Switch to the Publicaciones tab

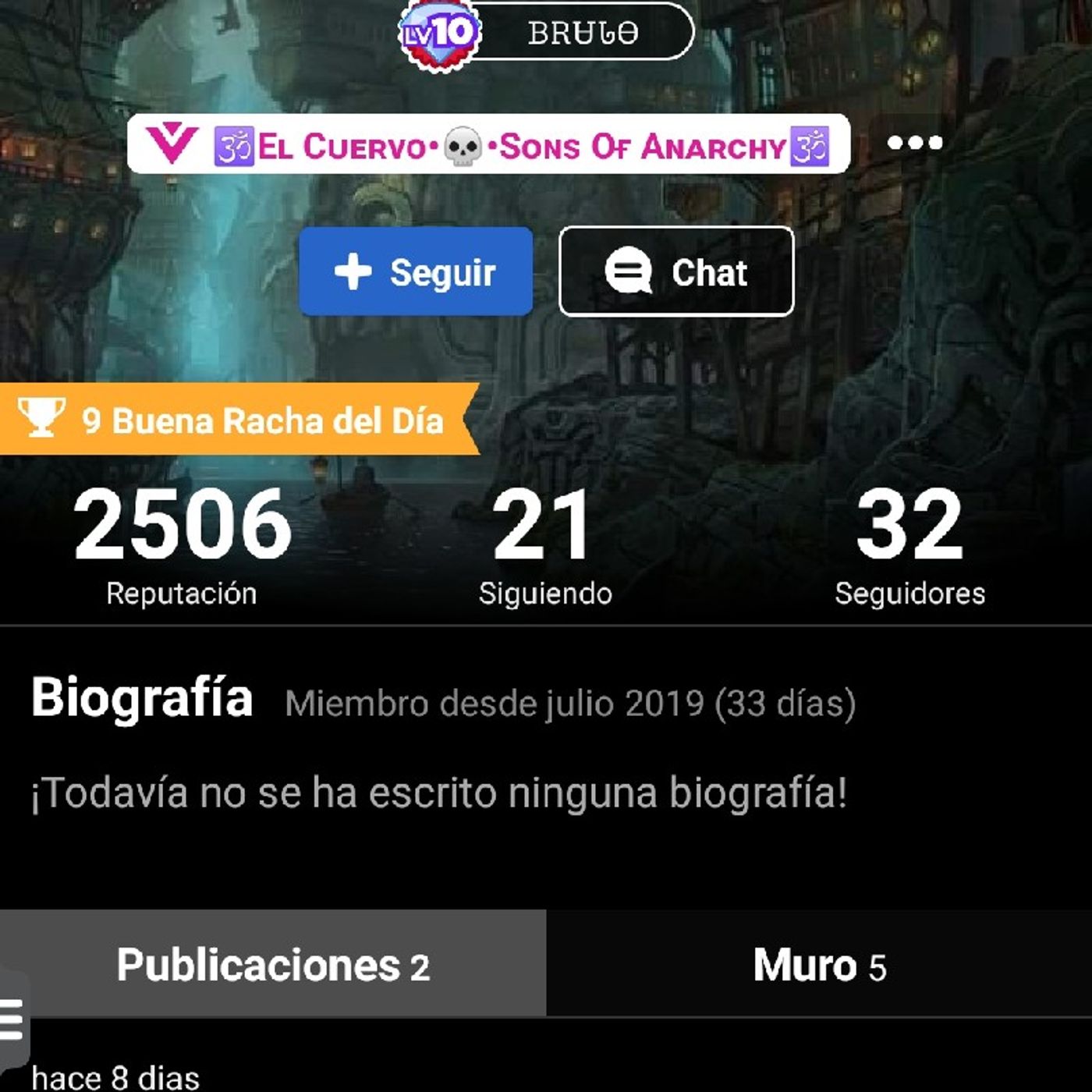273,964
